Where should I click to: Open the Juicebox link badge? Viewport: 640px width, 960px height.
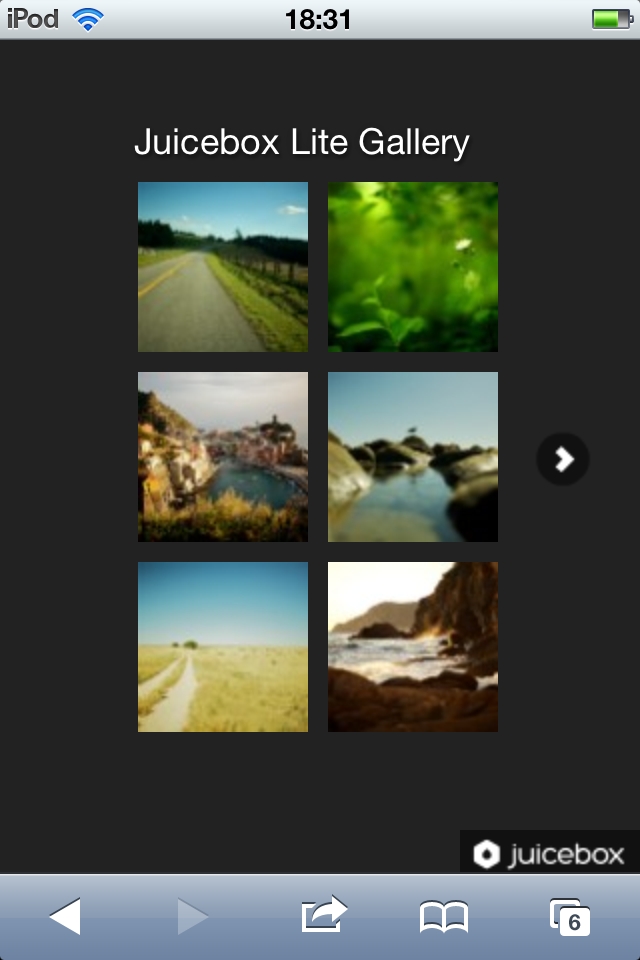(549, 853)
